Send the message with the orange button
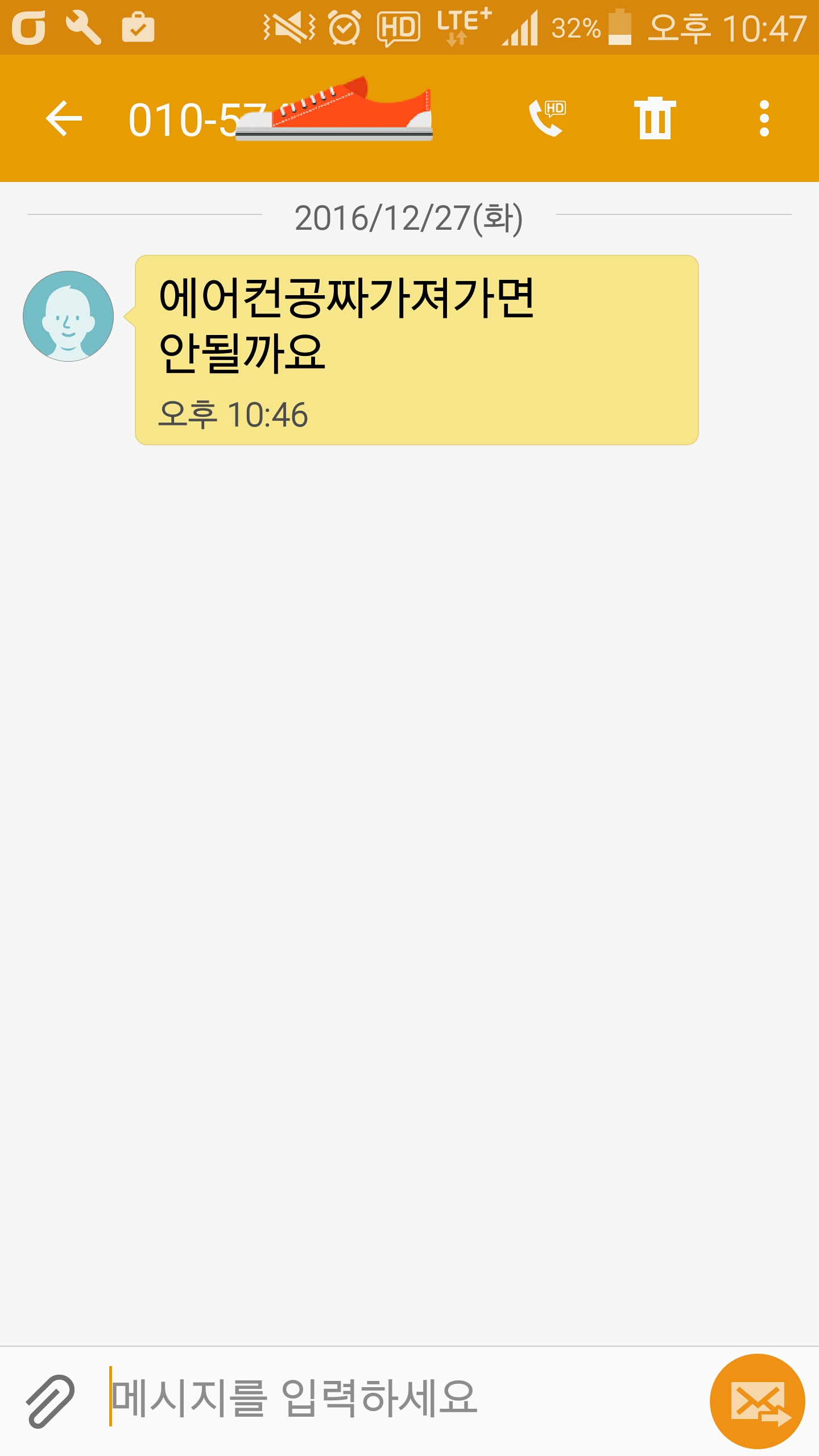 [x=757, y=1401]
